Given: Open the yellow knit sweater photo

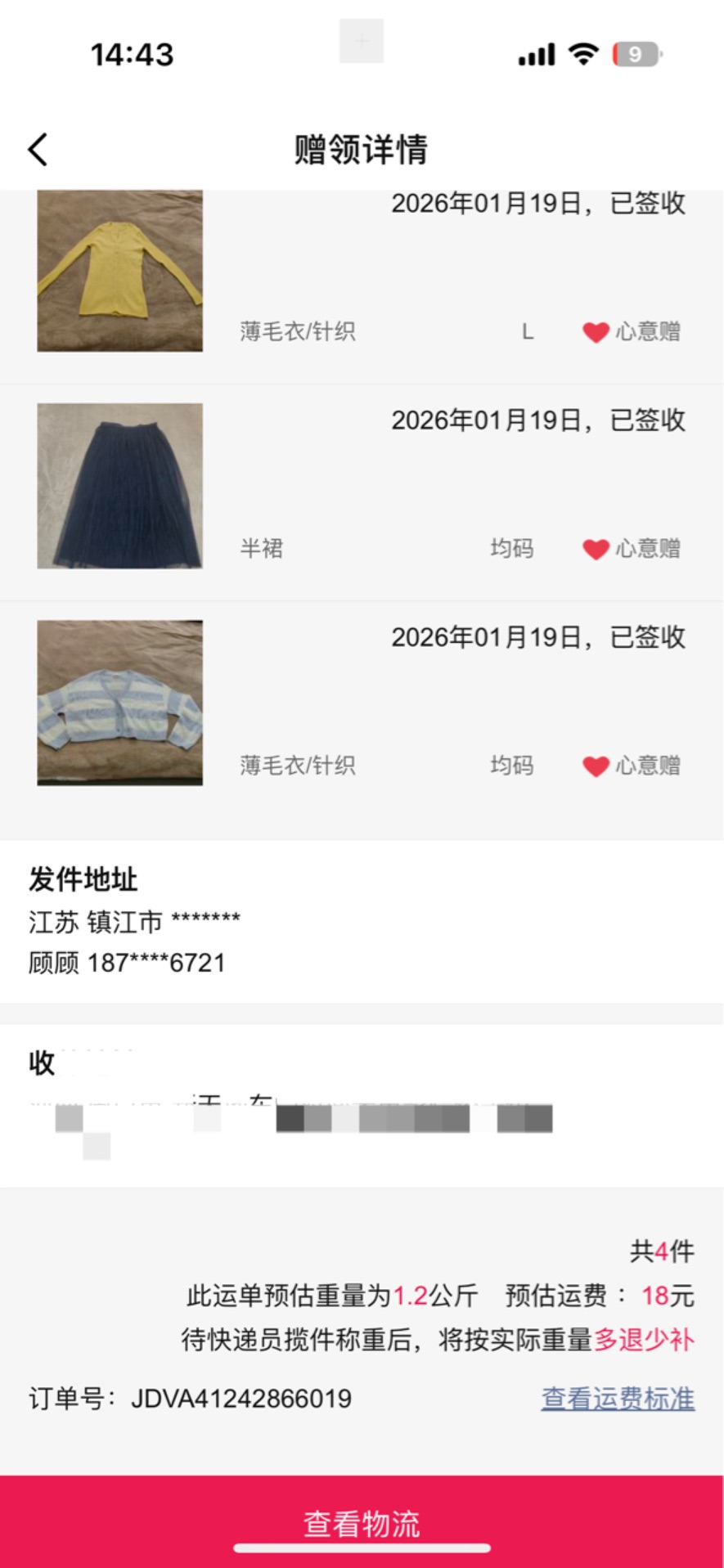Looking at the screenshot, I should point(119,271).
